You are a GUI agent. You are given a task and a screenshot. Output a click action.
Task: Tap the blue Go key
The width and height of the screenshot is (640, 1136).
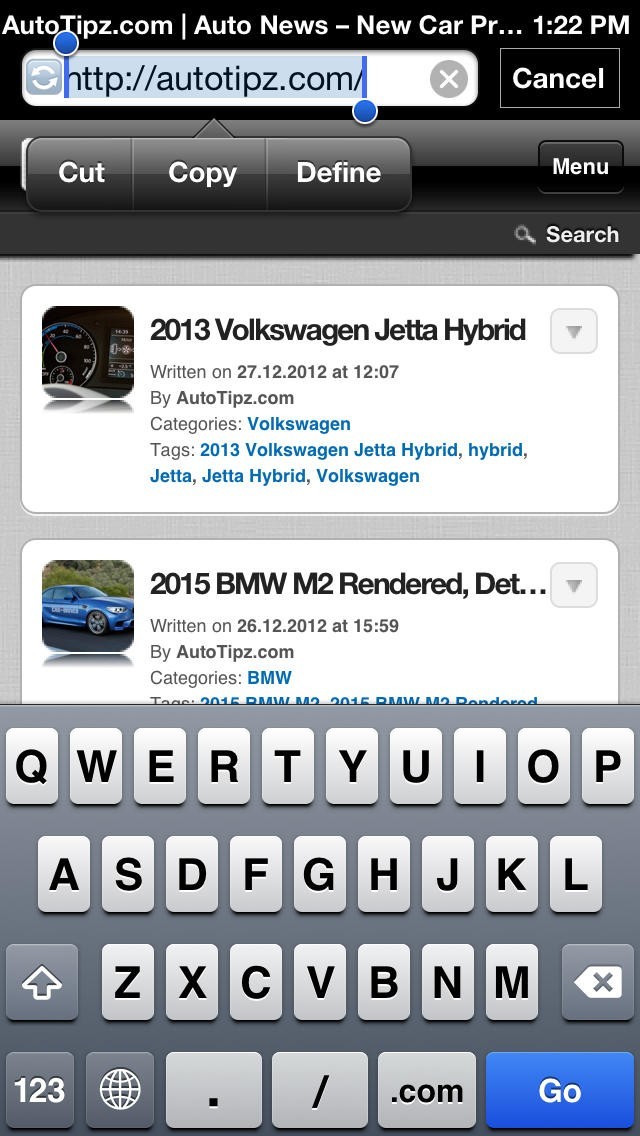click(559, 1090)
